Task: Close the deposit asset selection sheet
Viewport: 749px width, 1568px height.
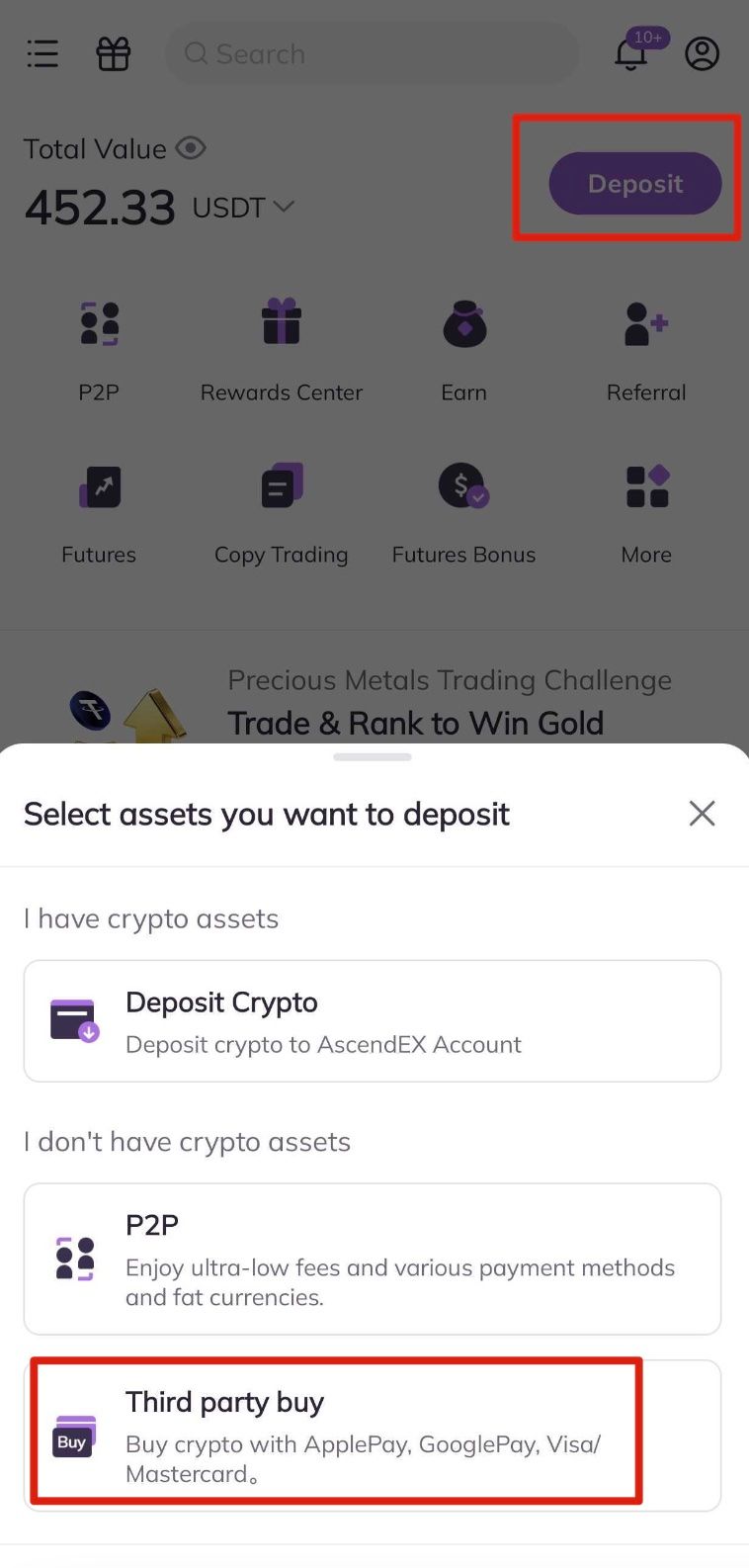Action: [702, 814]
